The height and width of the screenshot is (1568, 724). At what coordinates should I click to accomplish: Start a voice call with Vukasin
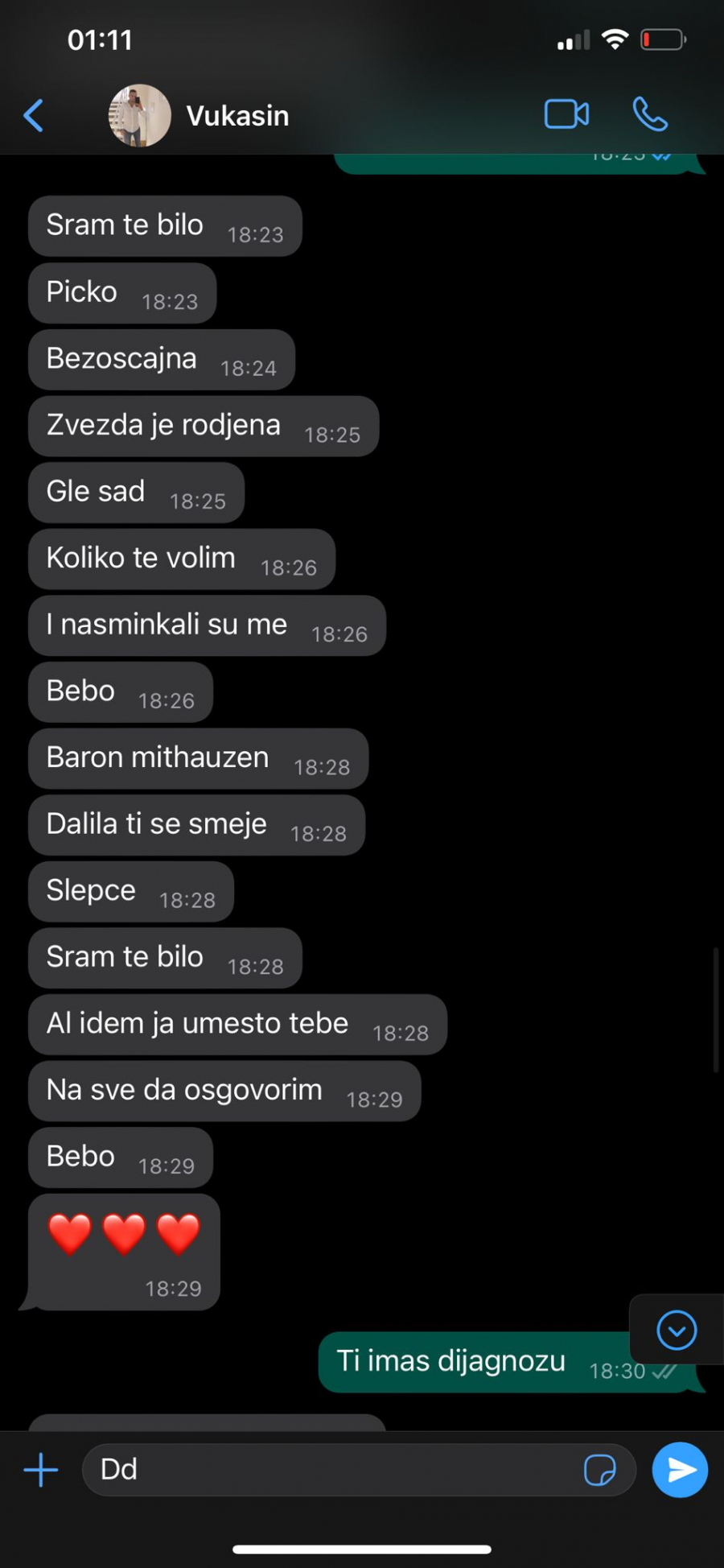pyautogui.click(x=650, y=114)
